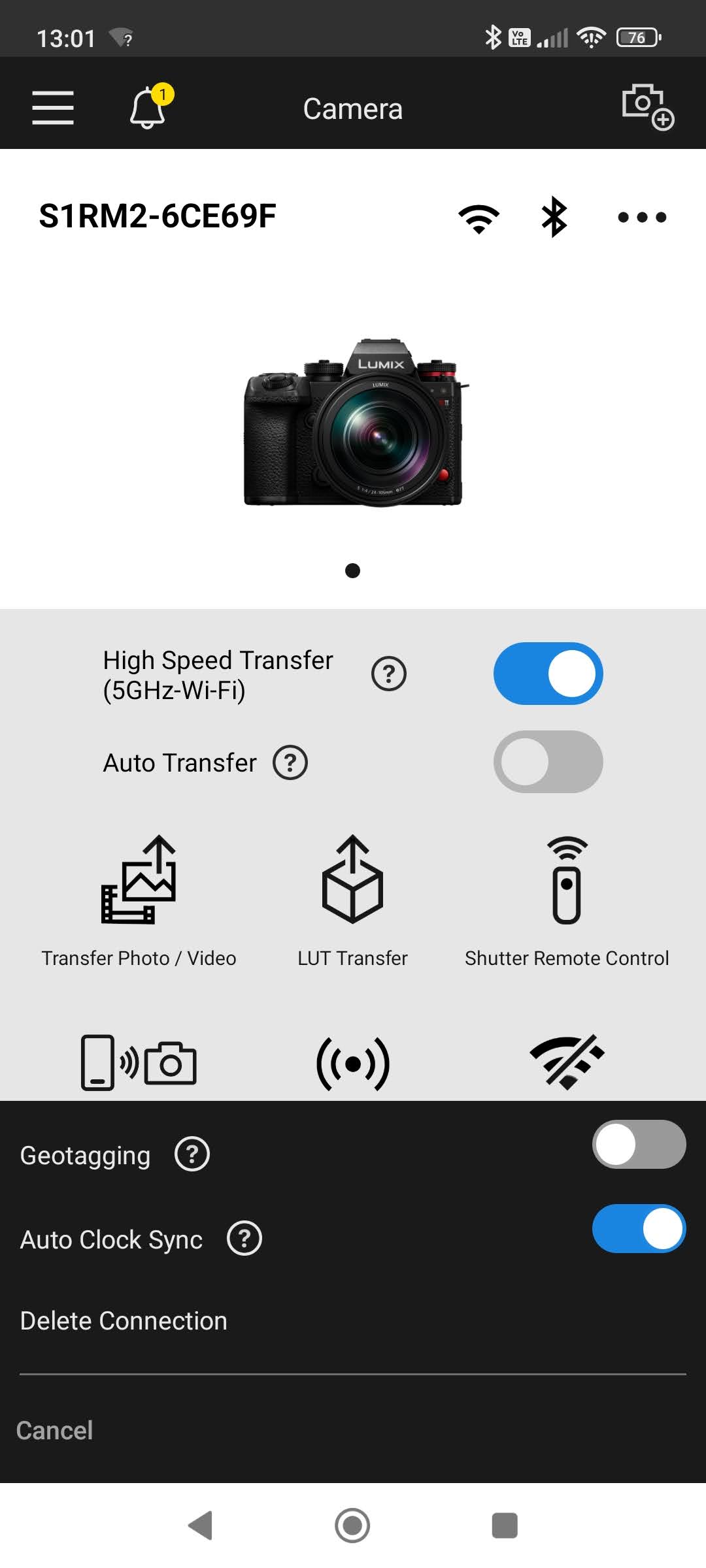Go to the home screen
706x1568 pixels.
pos(352,1526)
